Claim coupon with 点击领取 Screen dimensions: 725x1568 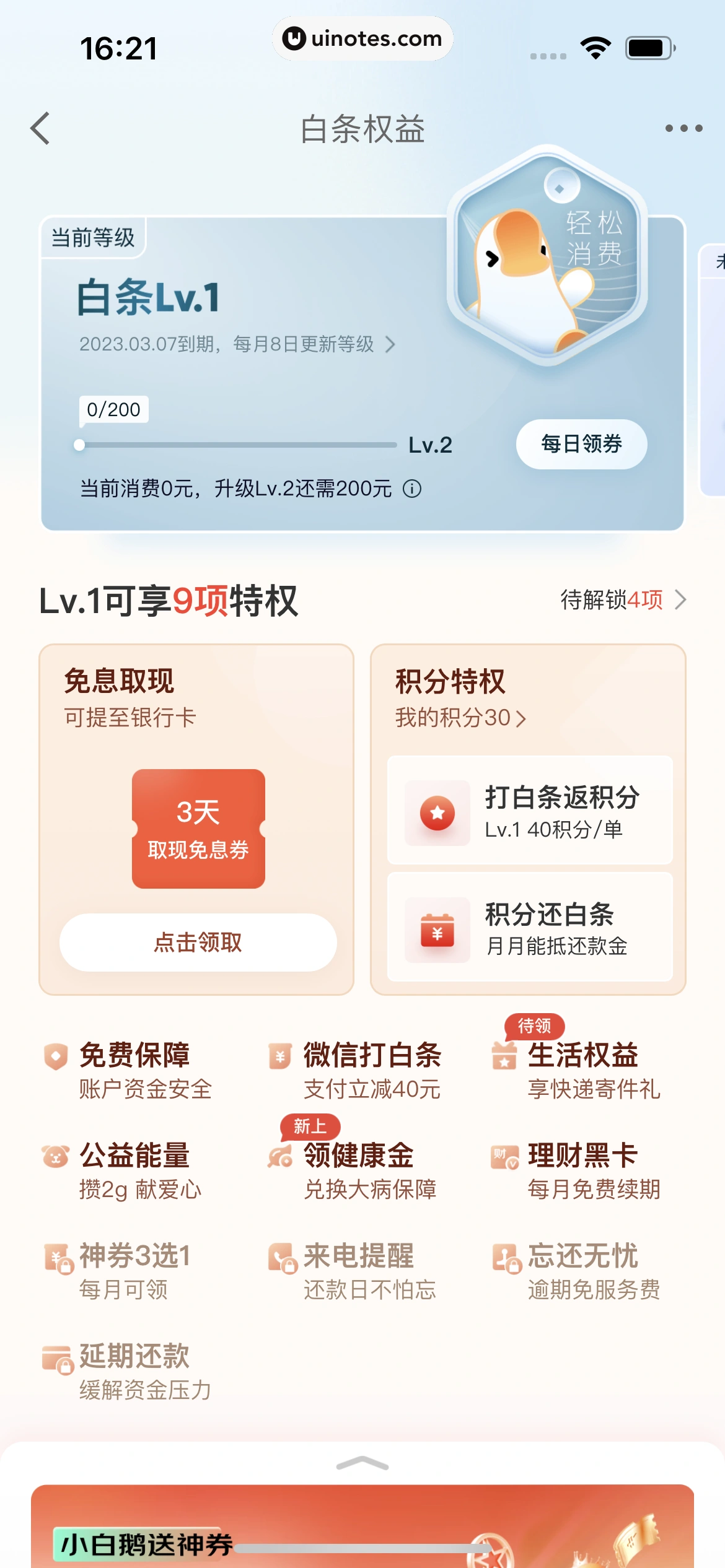[x=198, y=942]
